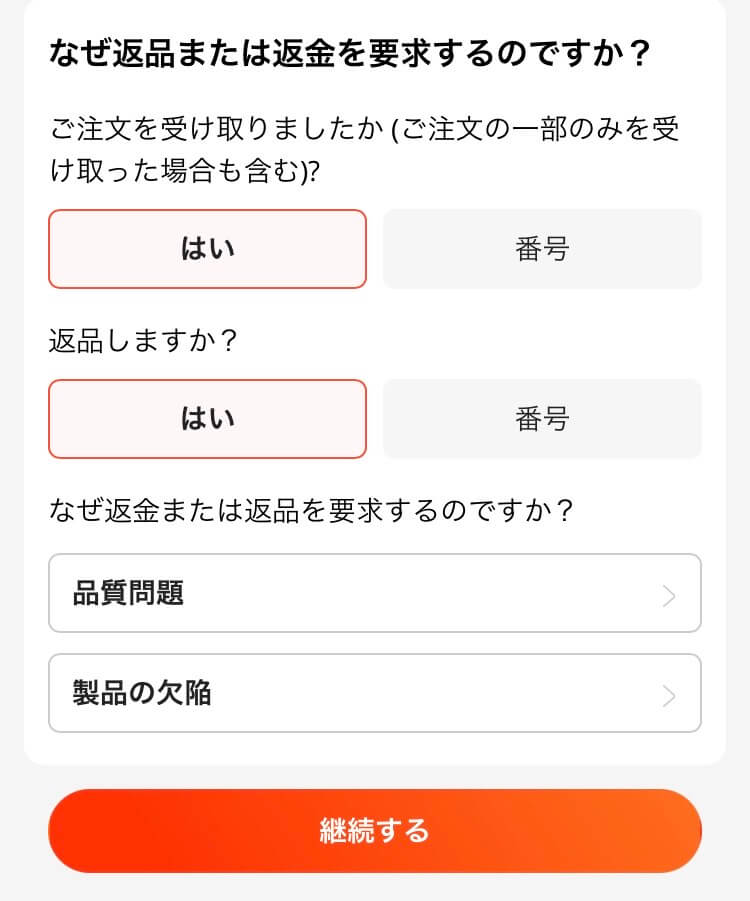Click the product defect chevron icon
The height and width of the screenshot is (901, 750).
(668, 693)
